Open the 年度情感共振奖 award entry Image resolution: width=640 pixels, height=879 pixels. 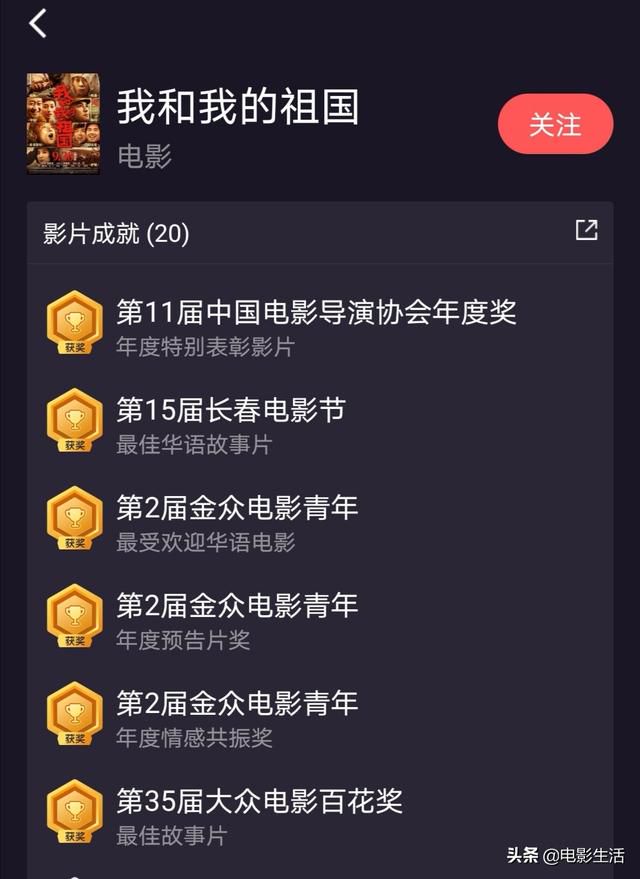click(194, 738)
